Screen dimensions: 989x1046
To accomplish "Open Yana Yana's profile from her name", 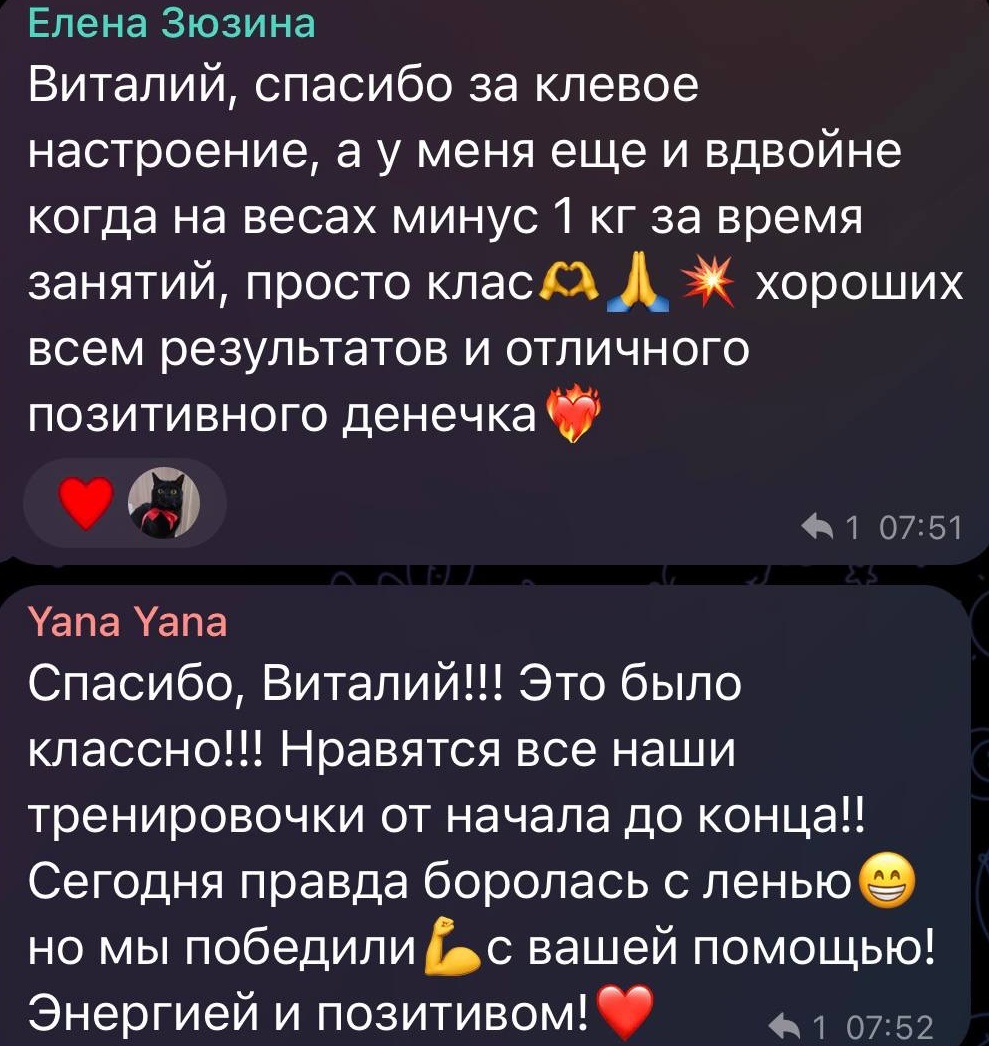I will 129,623.
